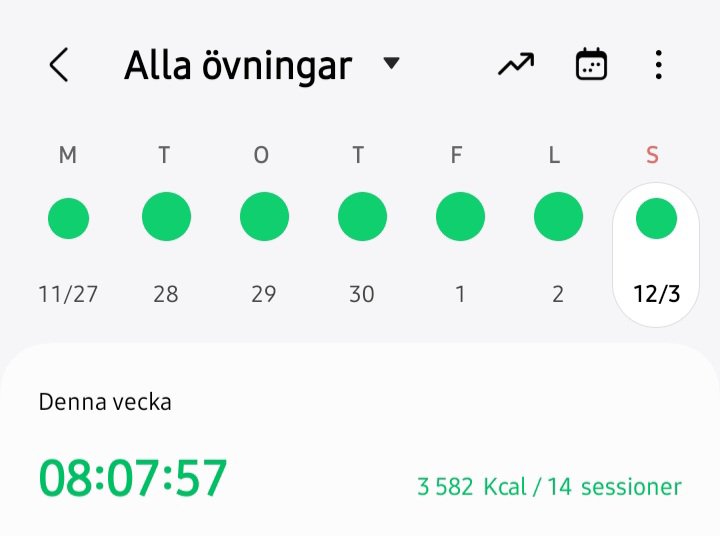Open the three-dot overflow menu
The image size is (720, 536).
[658, 65]
